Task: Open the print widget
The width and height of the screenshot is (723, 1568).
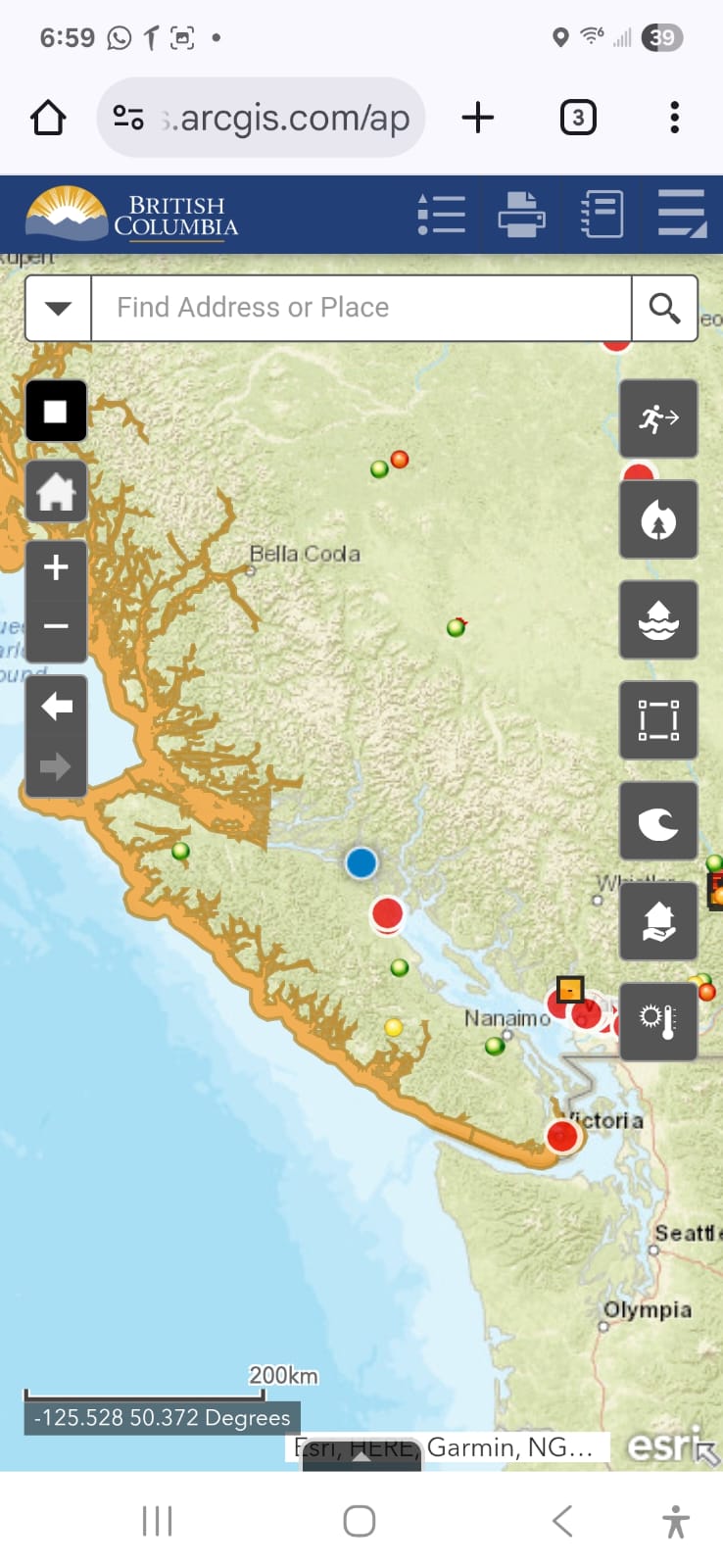Action: pos(521,214)
